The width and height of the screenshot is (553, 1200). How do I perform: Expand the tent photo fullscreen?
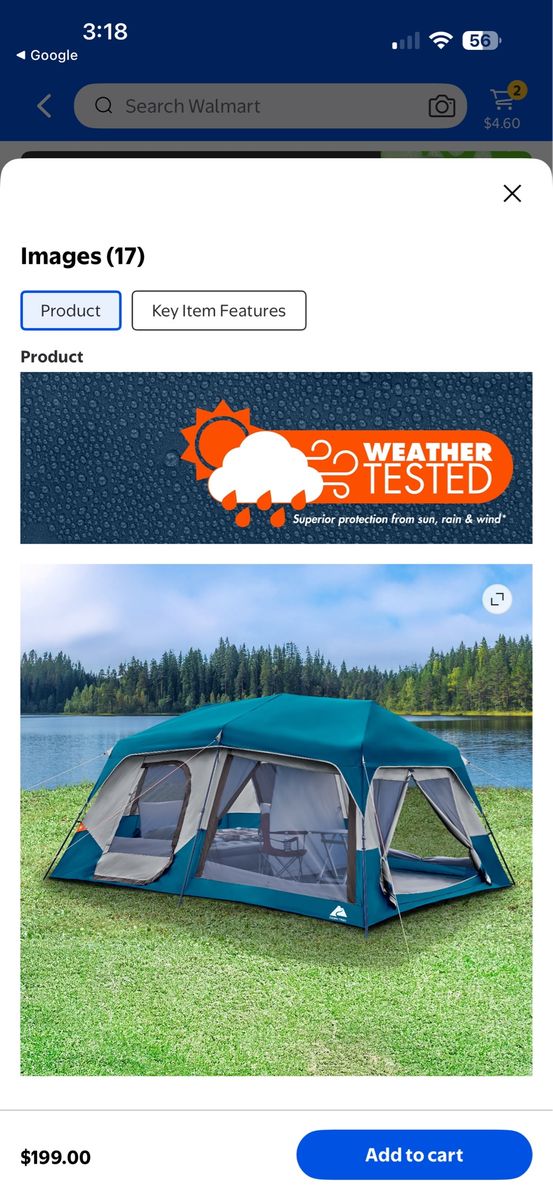tap(497, 599)
